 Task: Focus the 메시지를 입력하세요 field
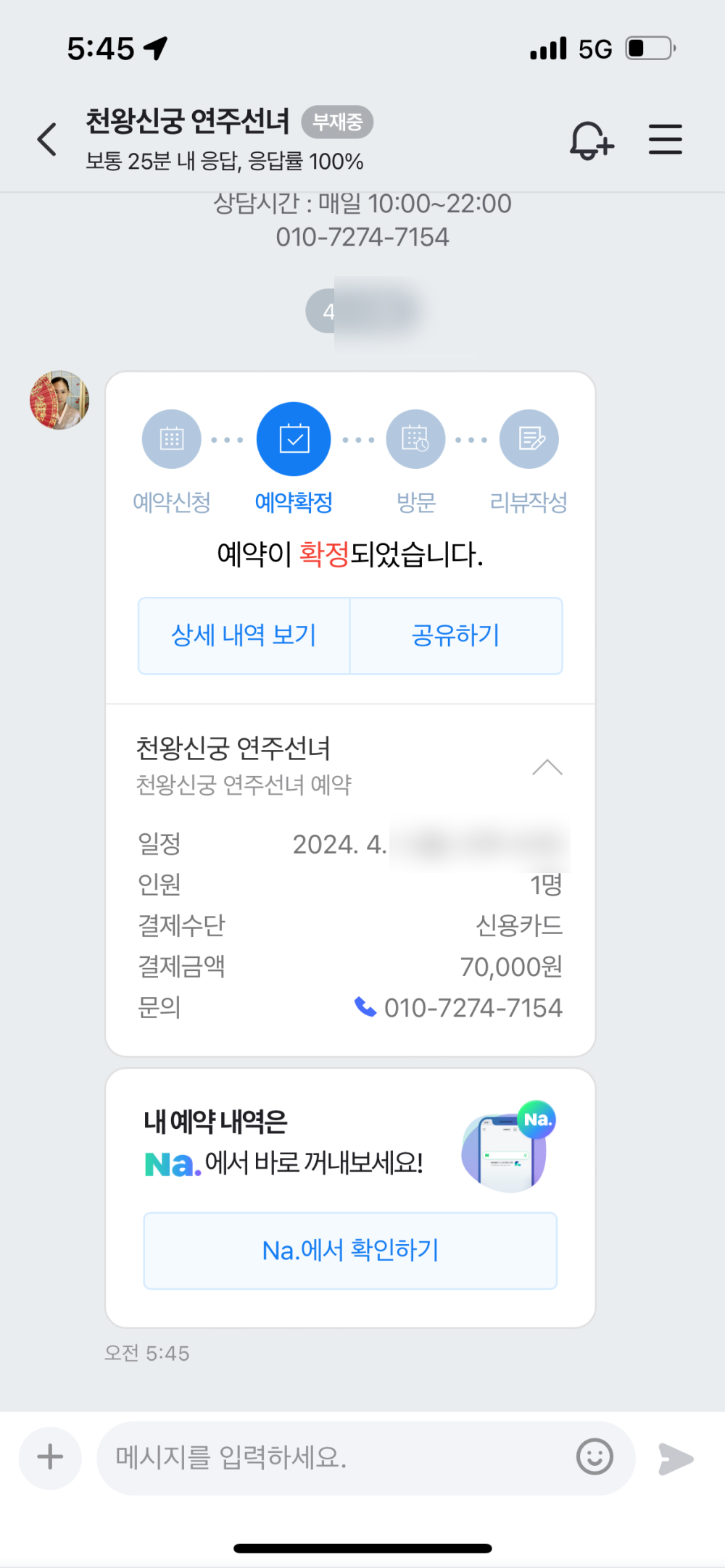click(333, 1457)
